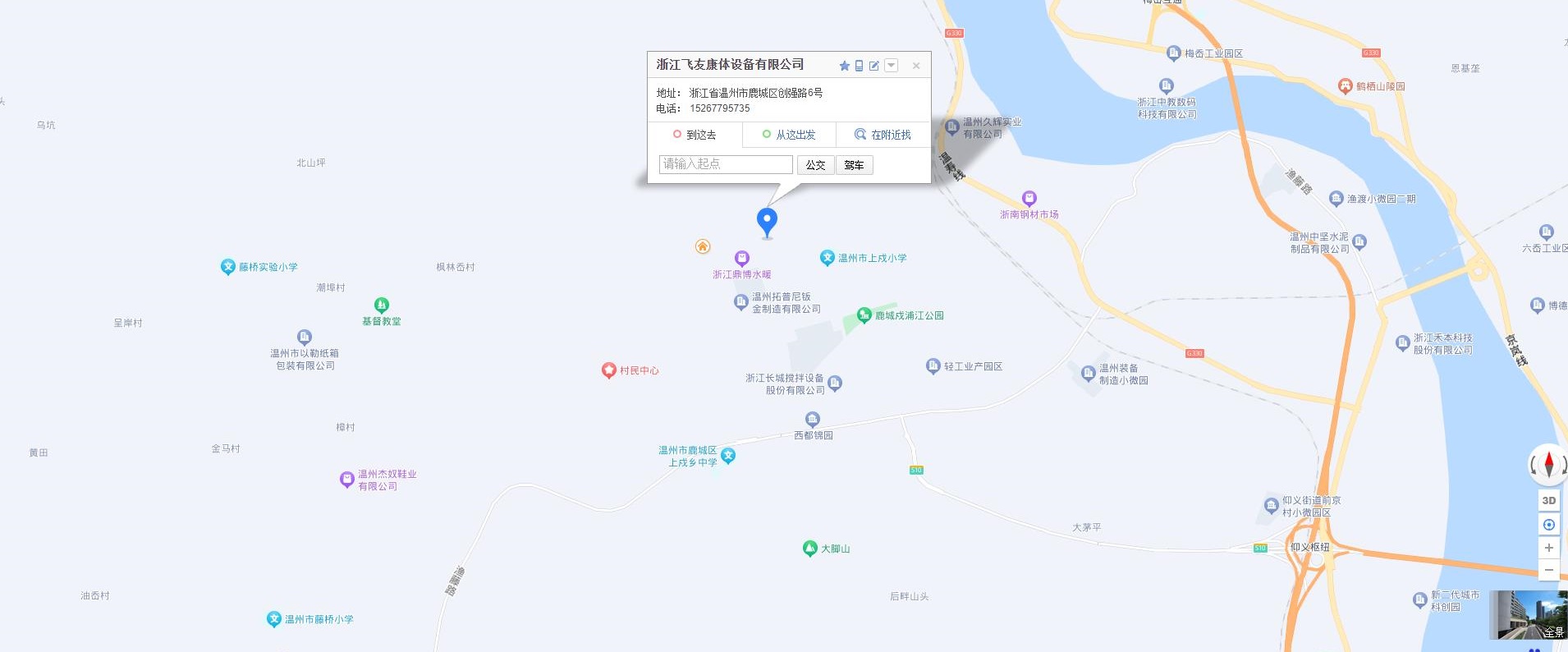Get directions by 驾车
This screenshot has width=1568, height=652.
point(854,165)
